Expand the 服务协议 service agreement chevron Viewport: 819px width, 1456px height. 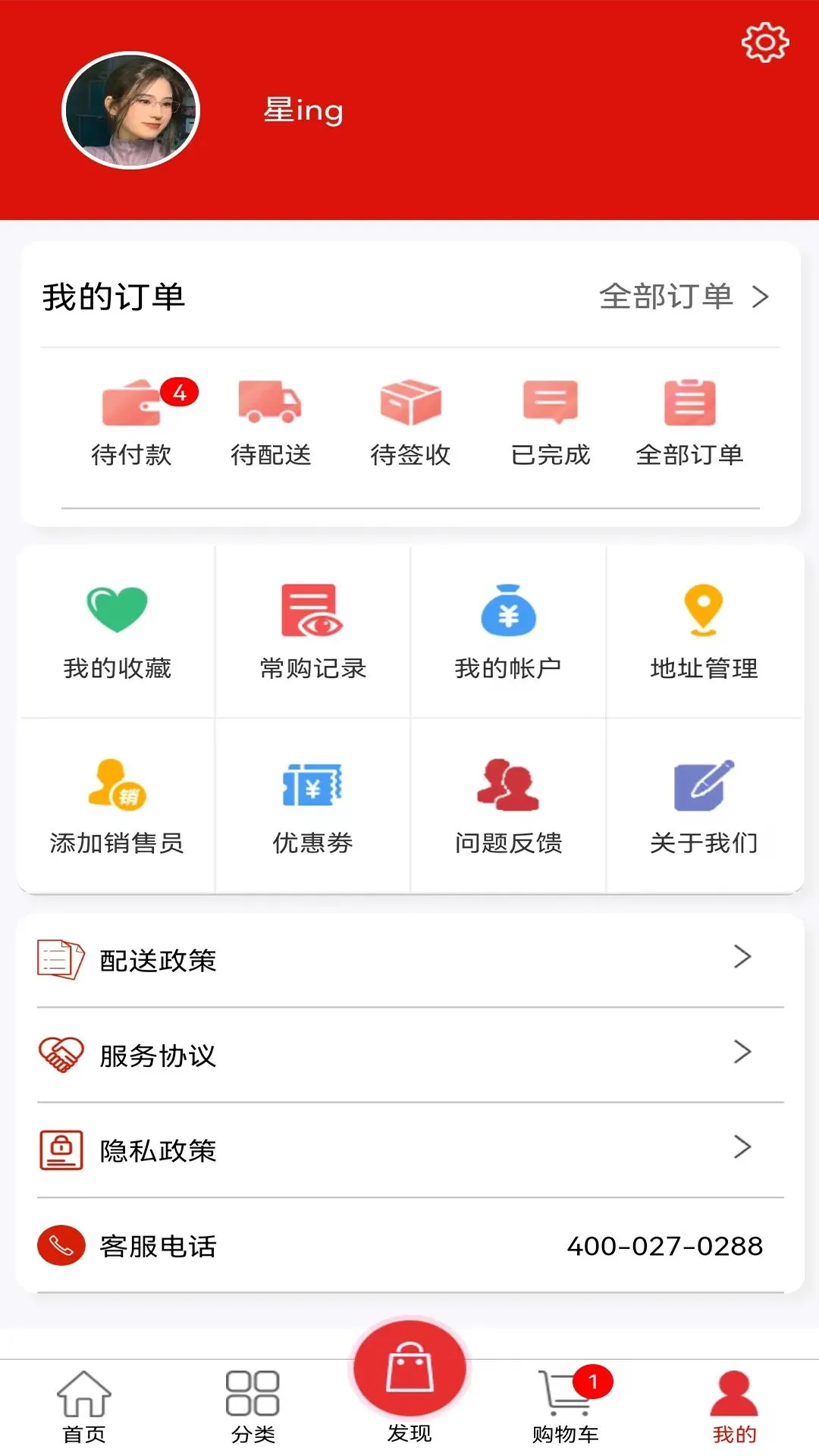(x=741, y=1054)
